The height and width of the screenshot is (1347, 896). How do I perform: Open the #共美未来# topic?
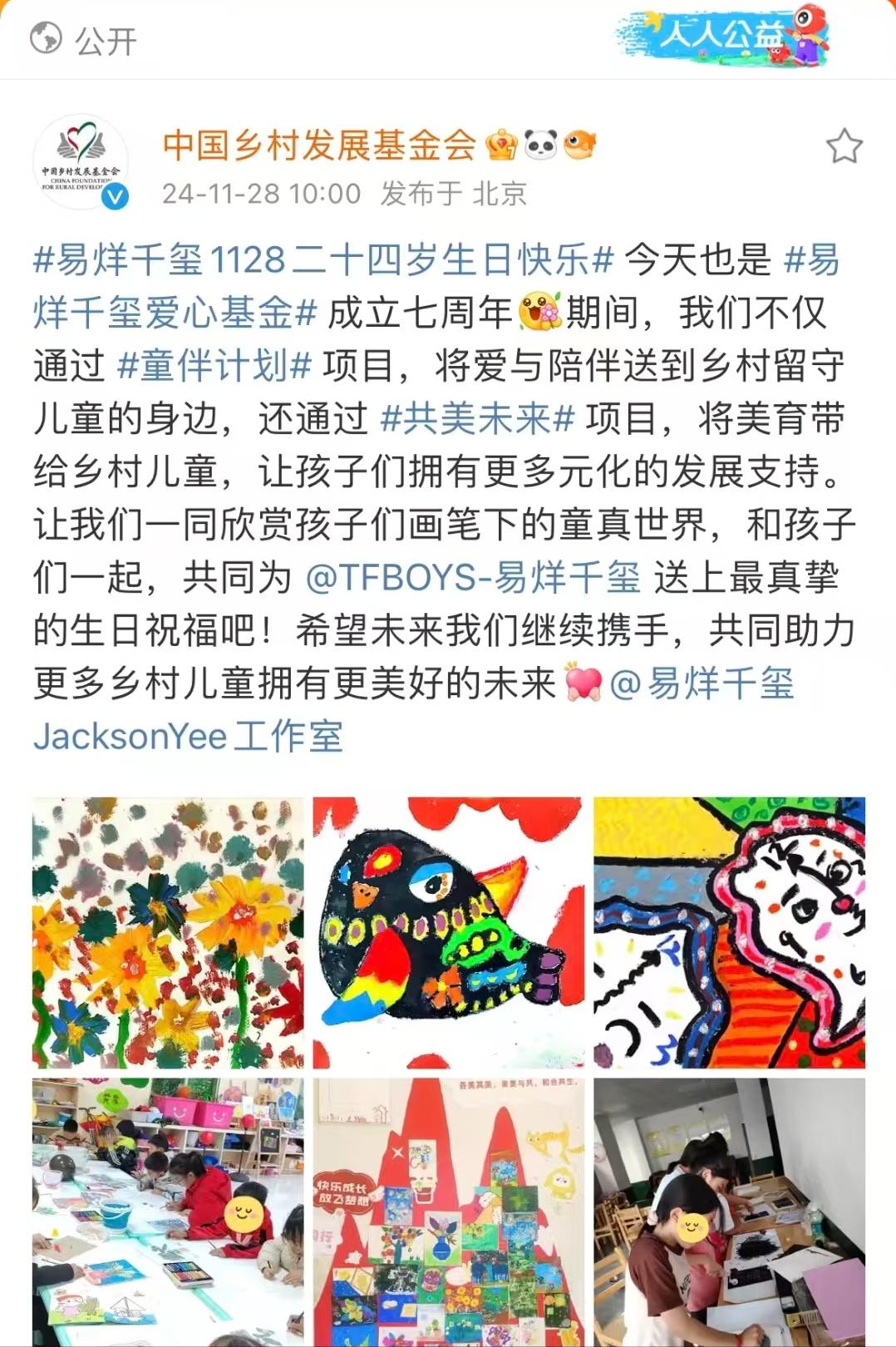click(x=477, y=418)
